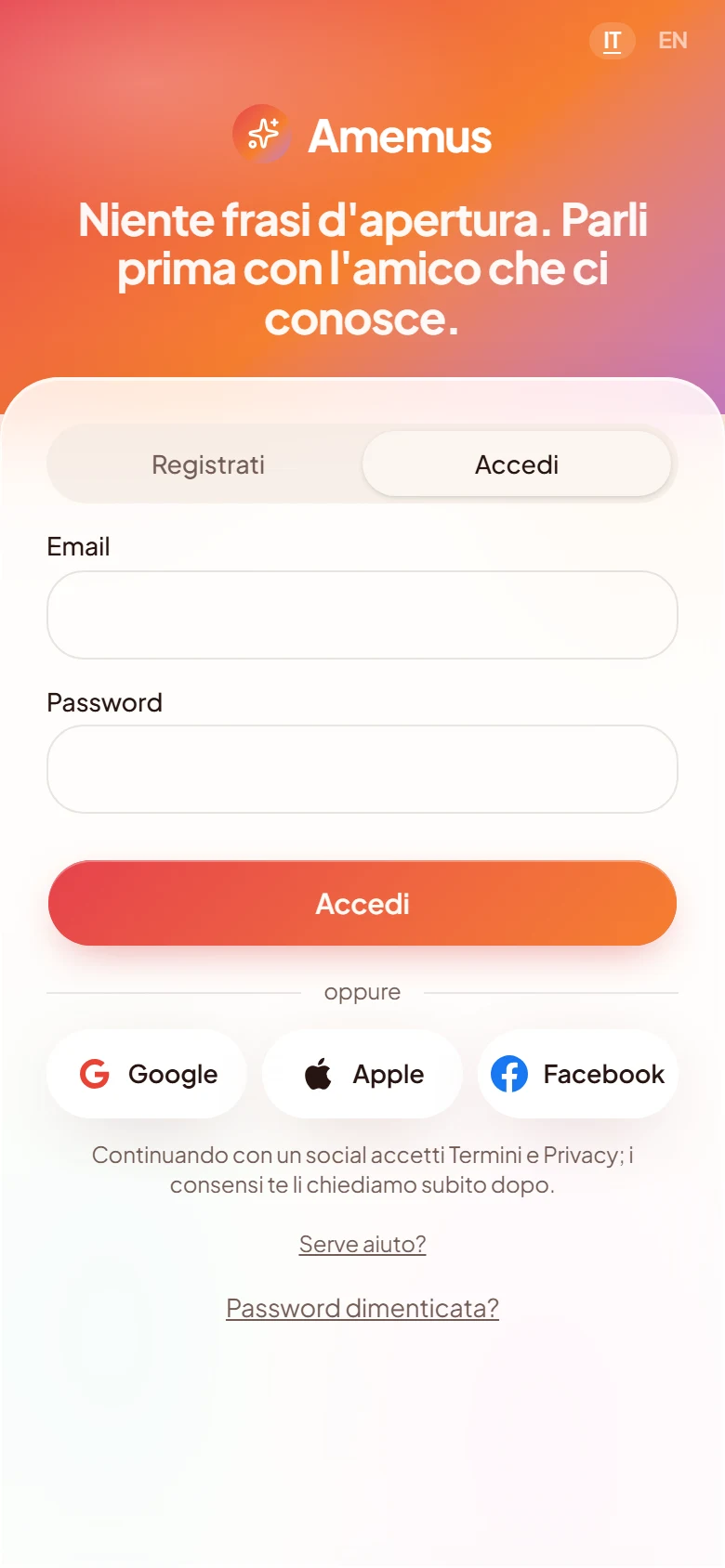Select the IT language option
The height and width of the screenshot is (1568, 725).
[613, 41]
